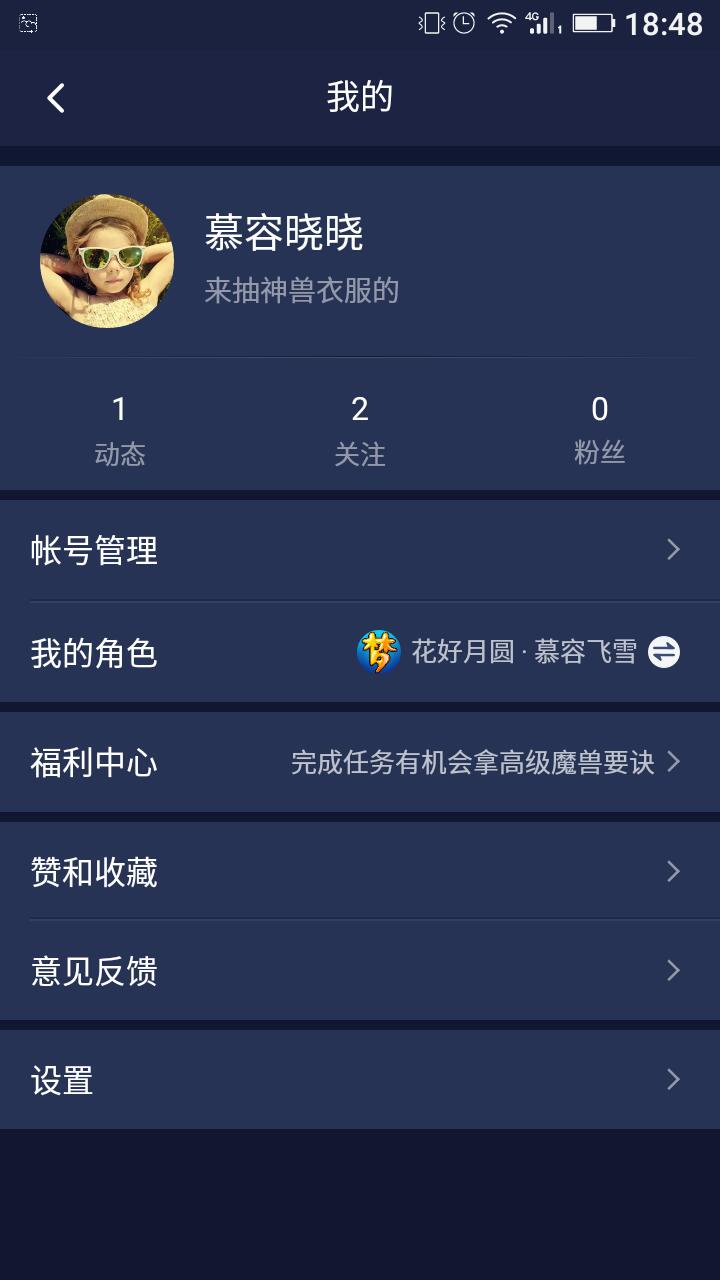The image size is (720, 1280).
Task: Open the 关注 following list
Action: pyautogui.click(x=360, y=430)
